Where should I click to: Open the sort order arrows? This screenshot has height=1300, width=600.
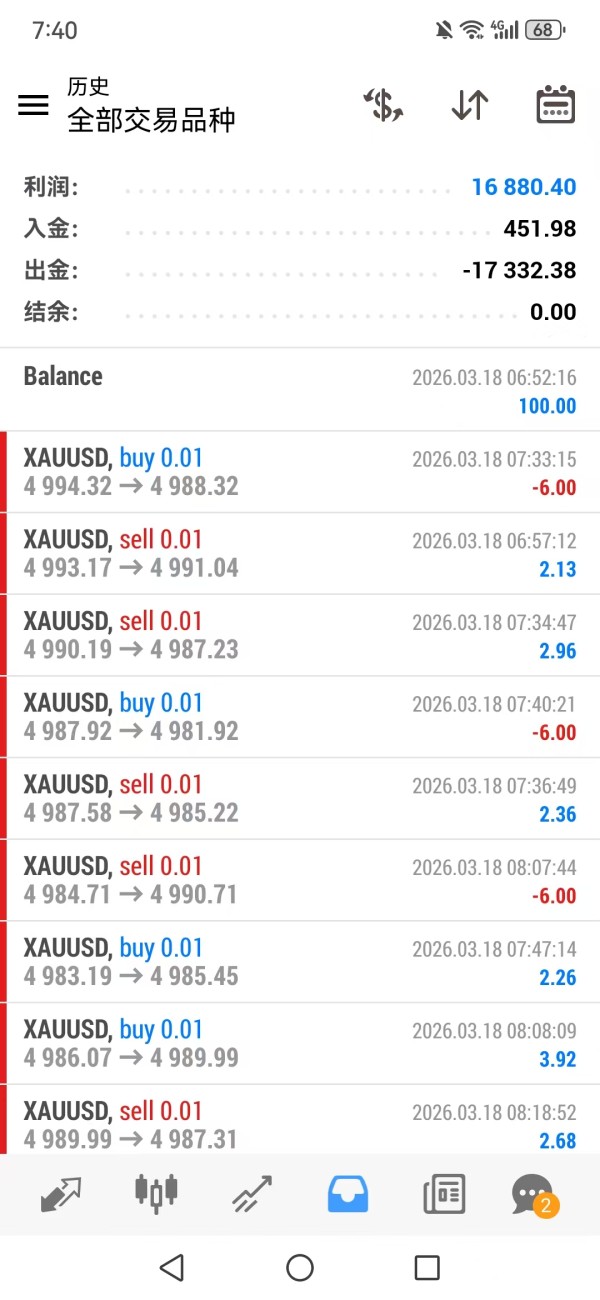point(469,105)
